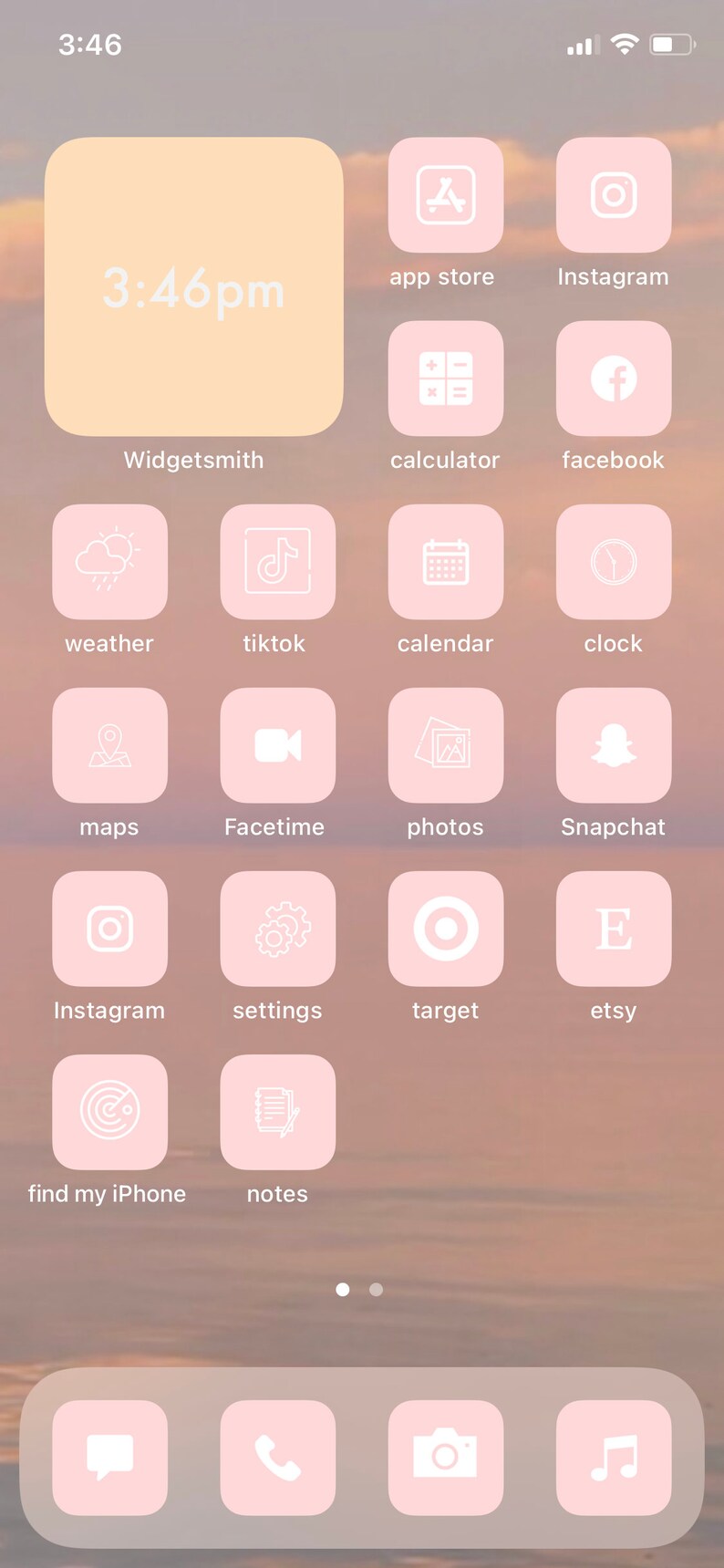724x1568 pixels.
Task: Check the weather app
Action: coord(110,562)
